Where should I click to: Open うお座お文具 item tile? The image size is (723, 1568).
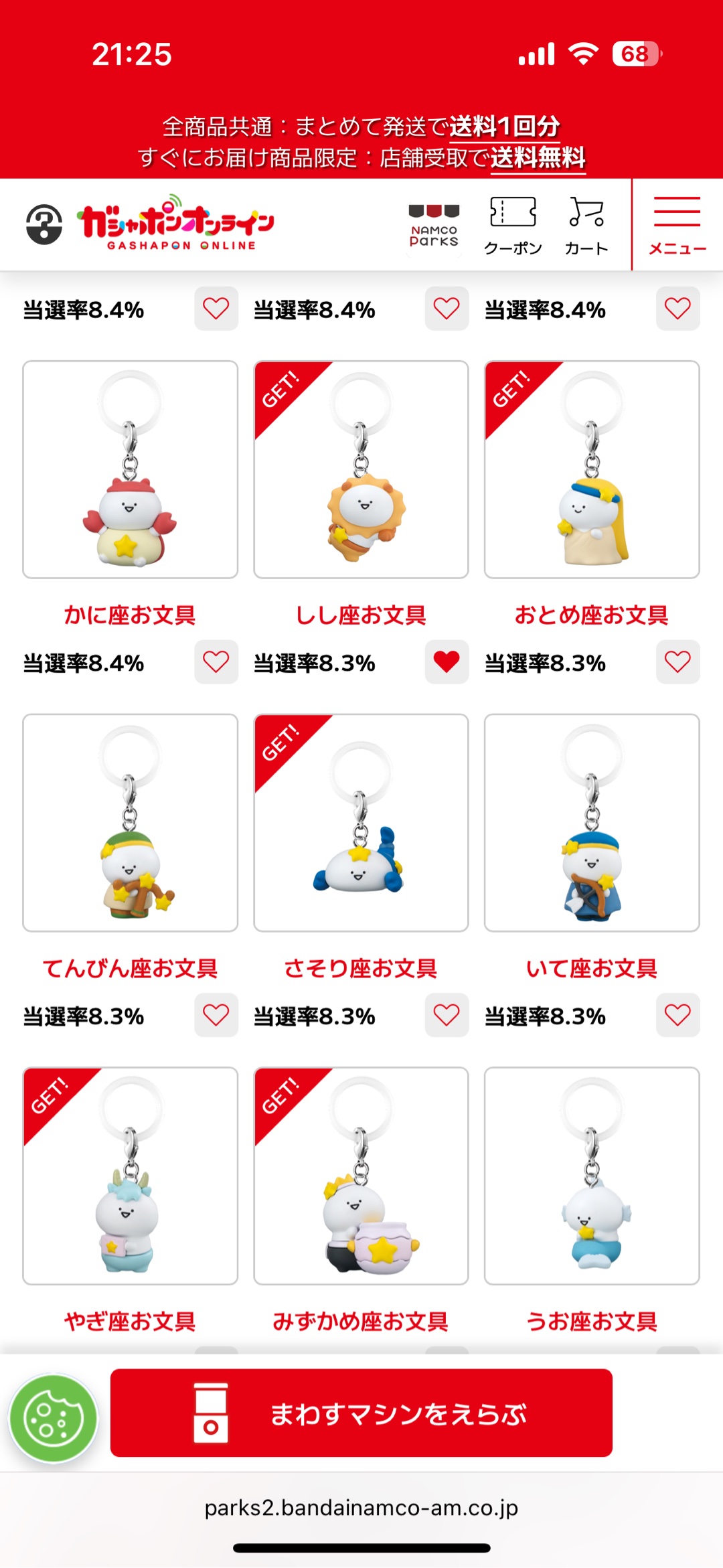(592, 1176)
